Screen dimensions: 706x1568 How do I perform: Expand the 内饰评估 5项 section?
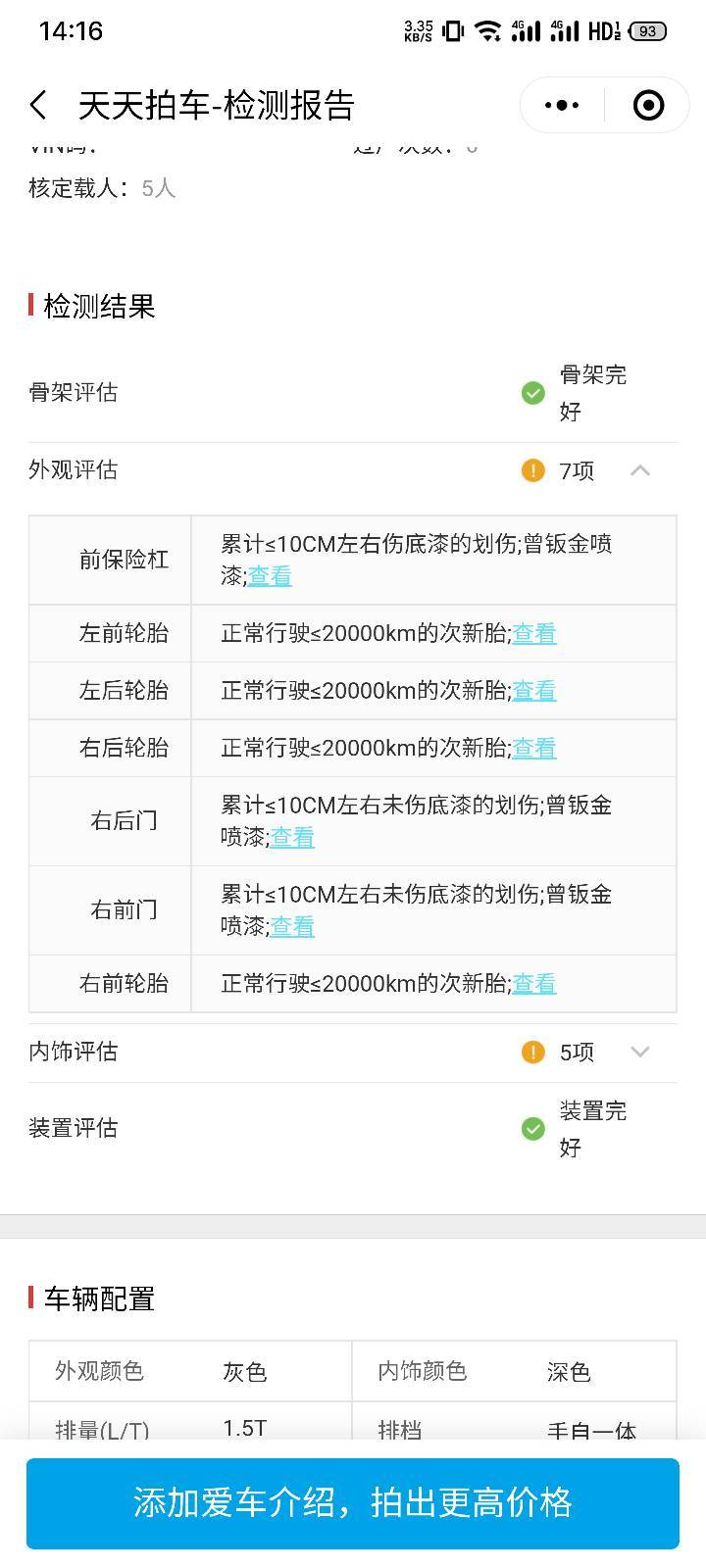pos(640,1052)
